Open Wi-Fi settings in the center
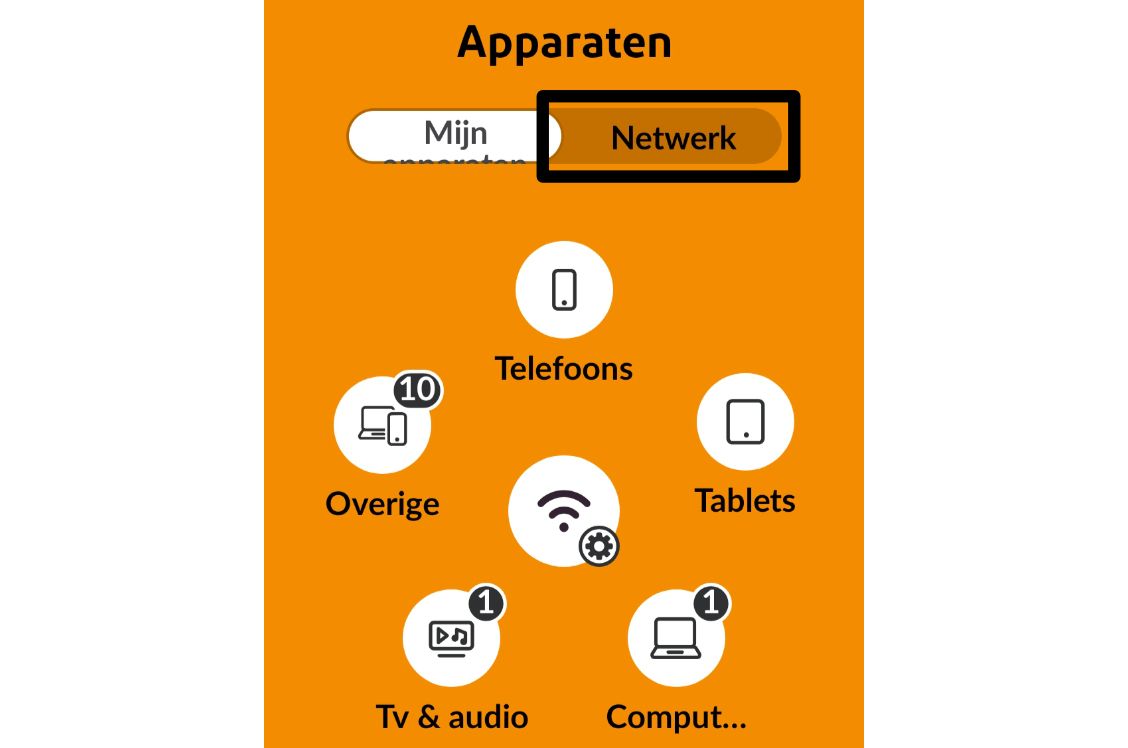Screen dimensions: 1128x748 pyautogui.click(x=563, y=511)
